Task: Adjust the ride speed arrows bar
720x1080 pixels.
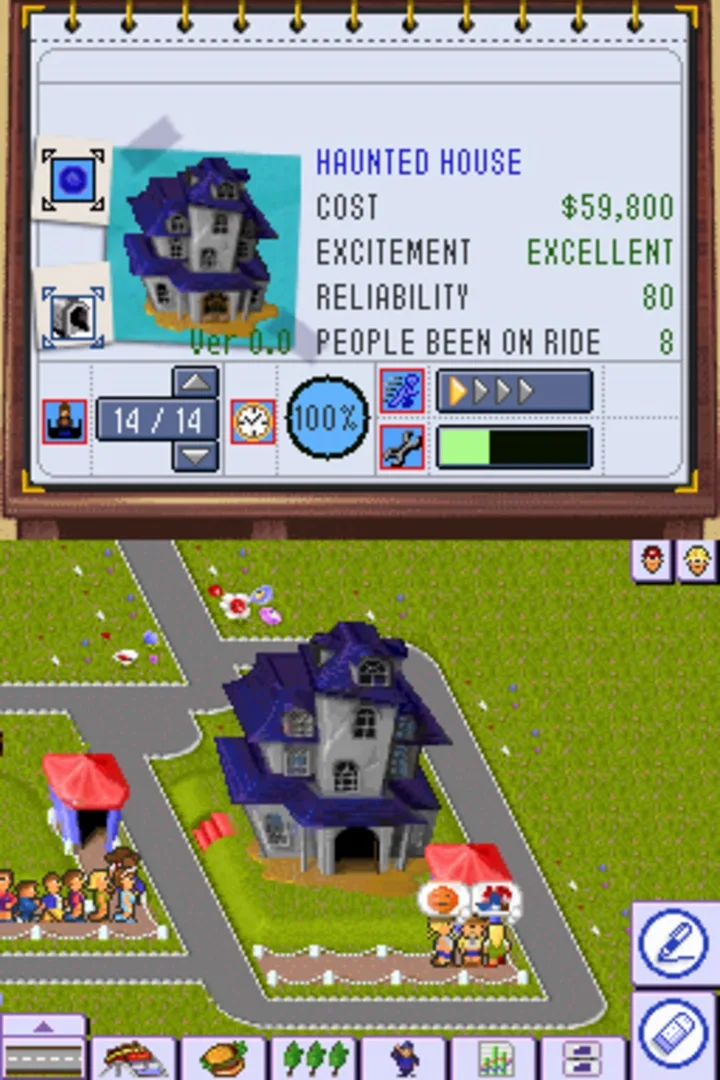Action: 514,391
